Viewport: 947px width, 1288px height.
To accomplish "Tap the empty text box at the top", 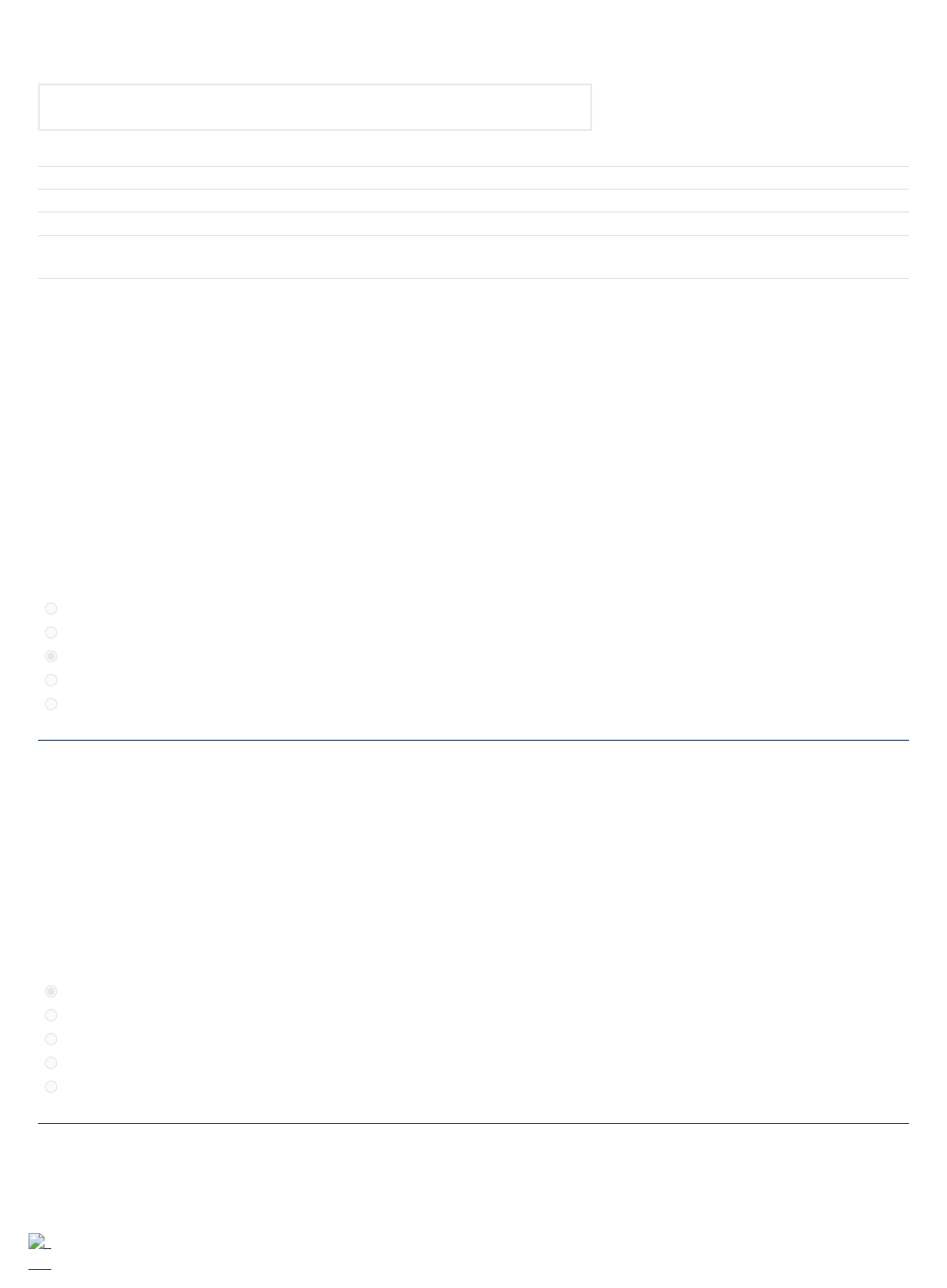I will pyautogui.click(x=314, y=107).
